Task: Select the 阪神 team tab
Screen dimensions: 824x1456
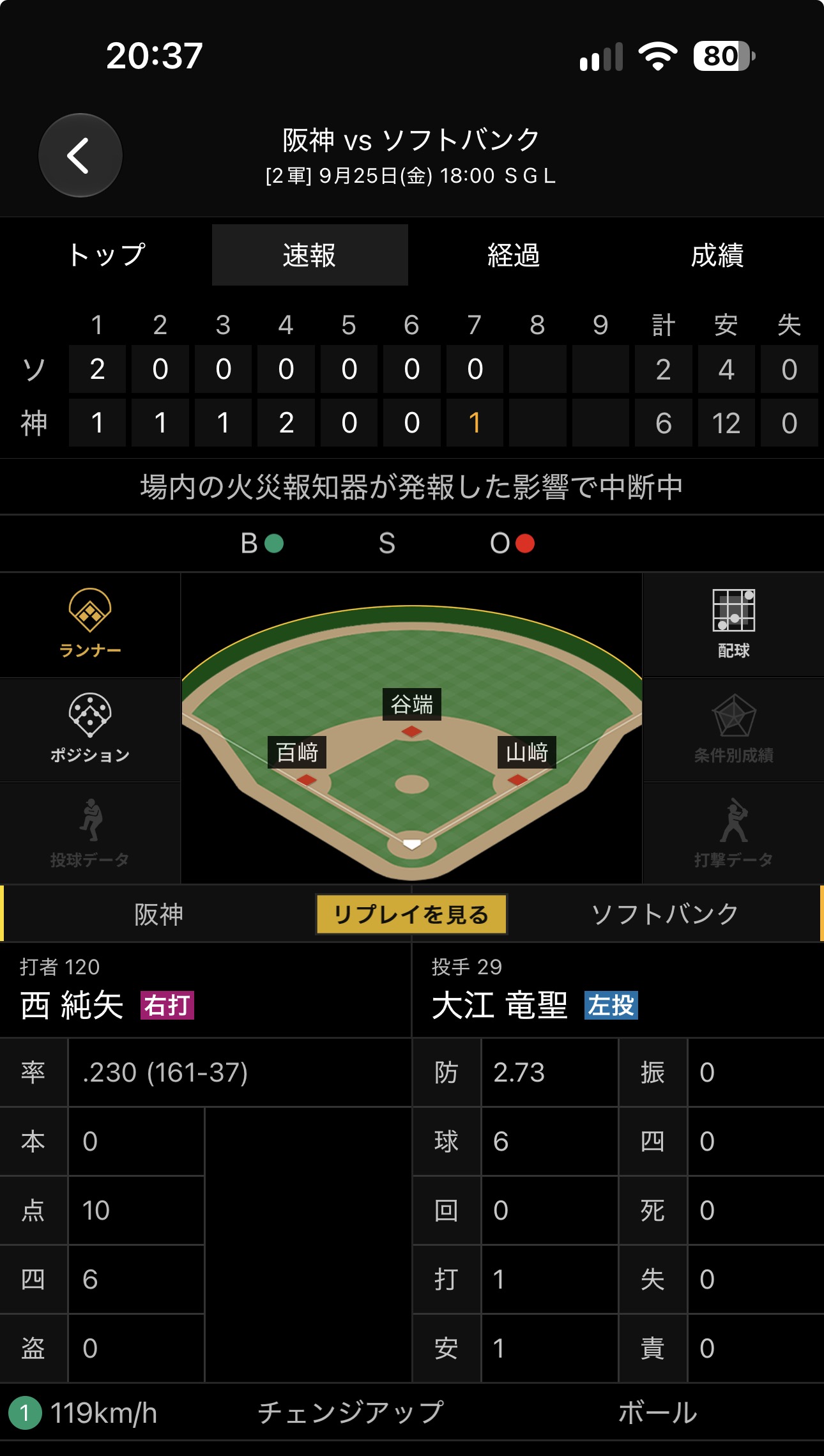Action: [x=159, y=914]
